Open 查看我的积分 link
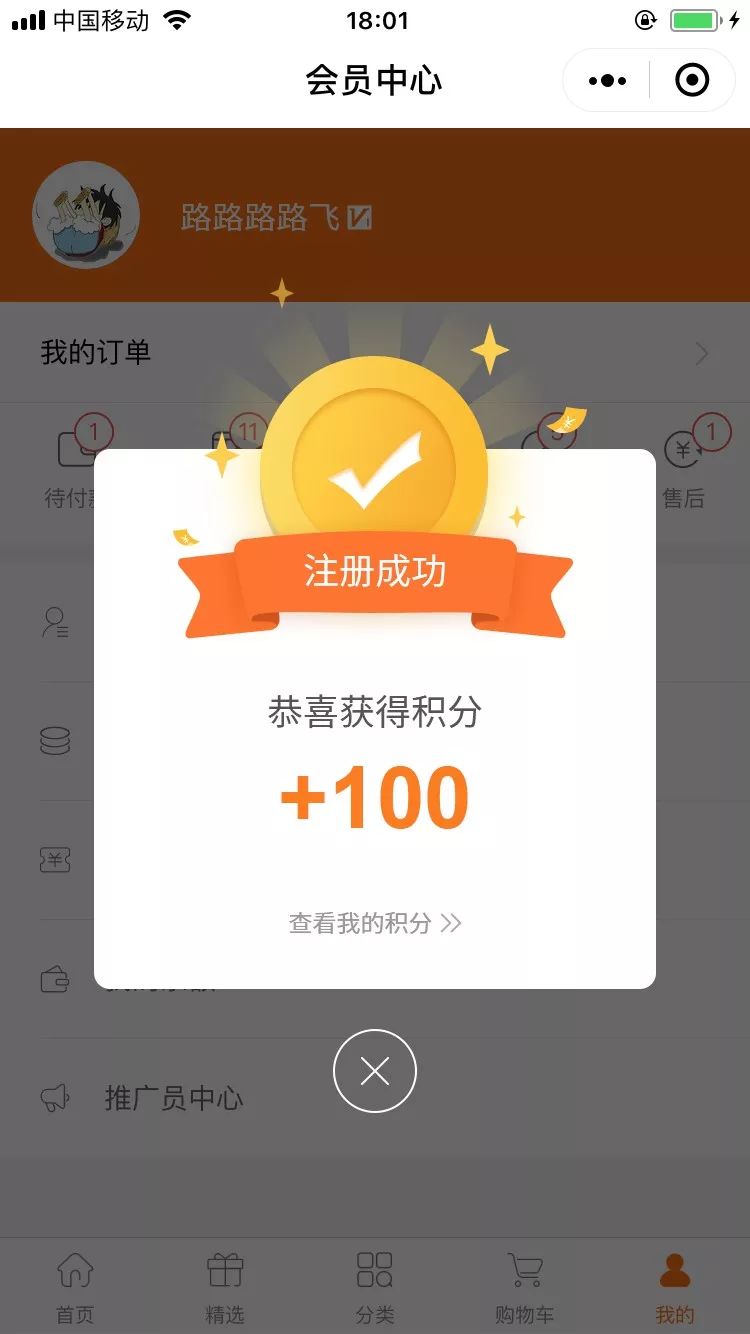750x1334 pixels. tap(375, 923)
